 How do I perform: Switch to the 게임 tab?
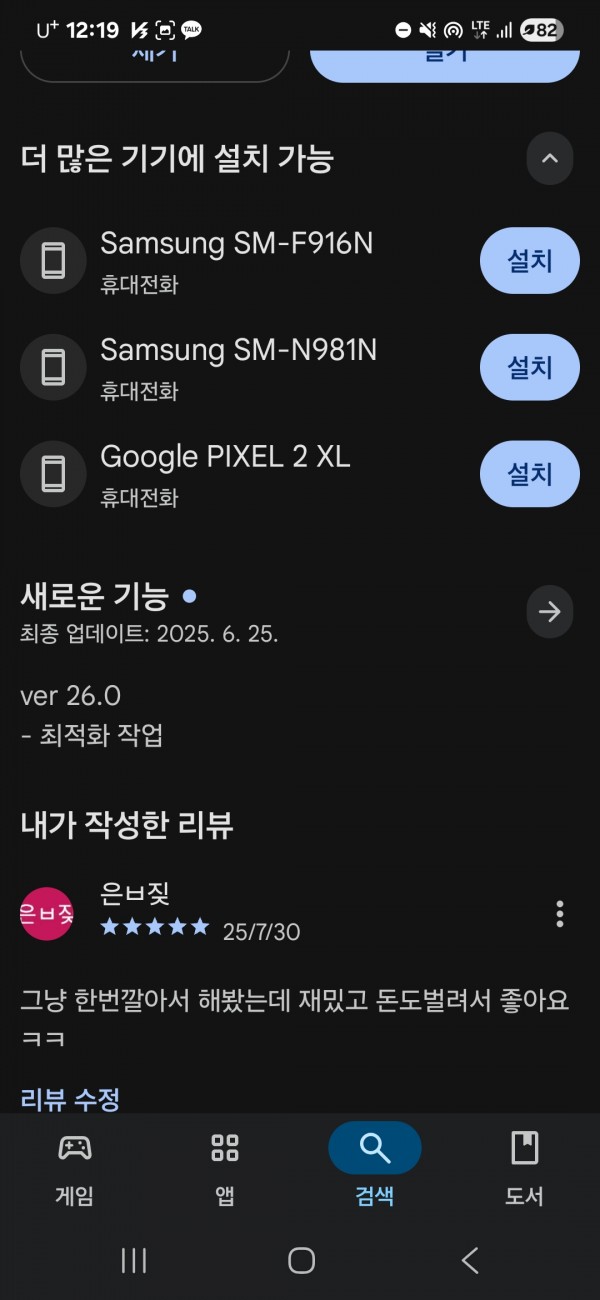pos(75,1166)
